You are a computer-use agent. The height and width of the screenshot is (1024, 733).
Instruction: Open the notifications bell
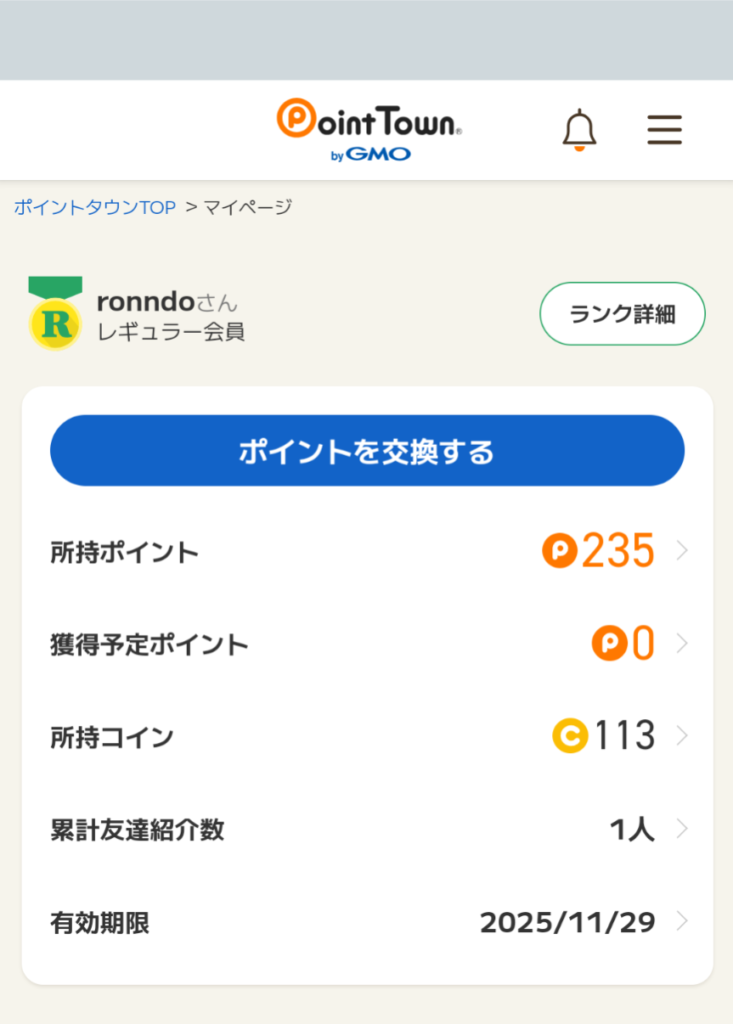pyautogui.click(x=579, y=130)
